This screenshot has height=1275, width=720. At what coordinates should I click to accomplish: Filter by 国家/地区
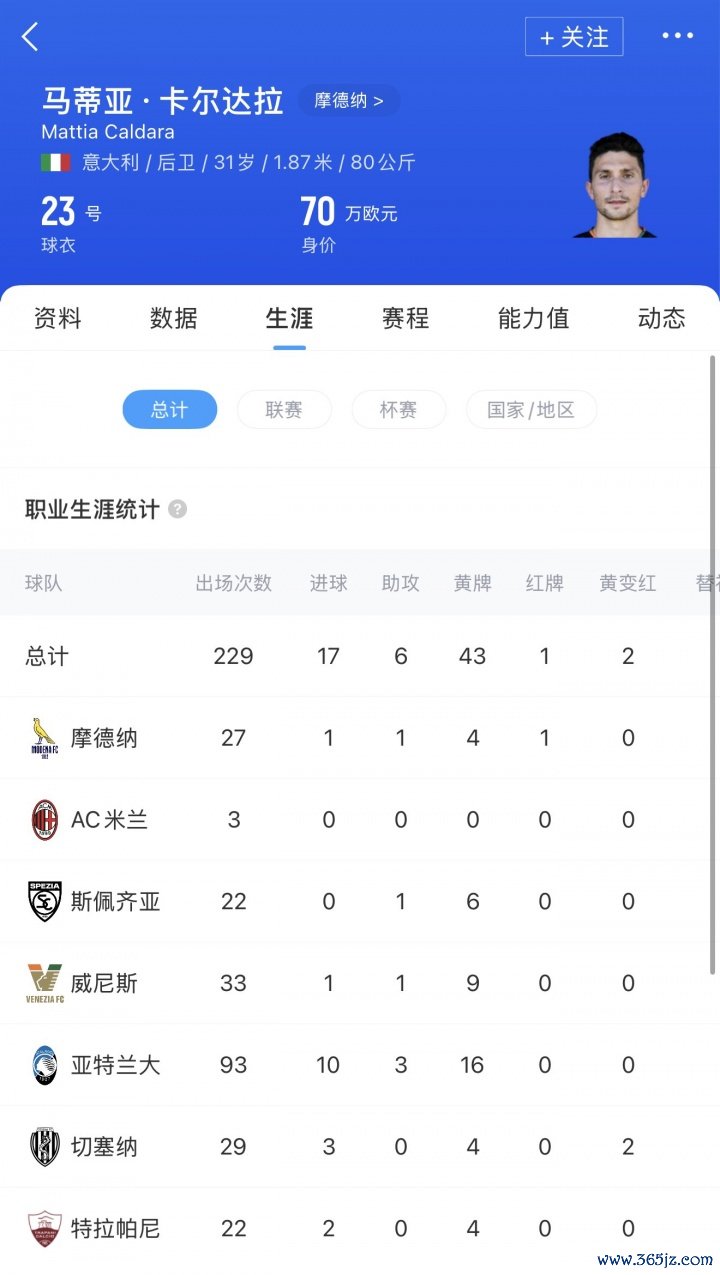[x=531, y=410]
